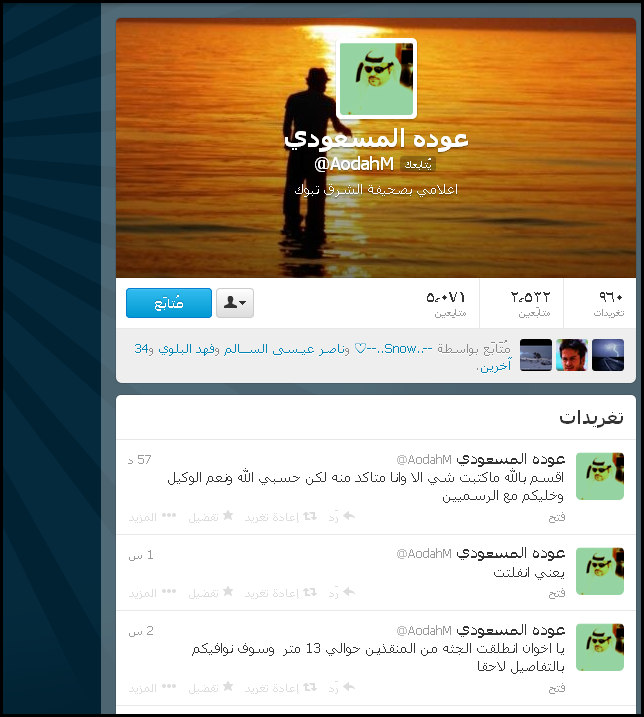Open the lightning follower thumbnail
The width and height of the screenshot is (644, 717).
pyautogui.click(x=608, y=355)
